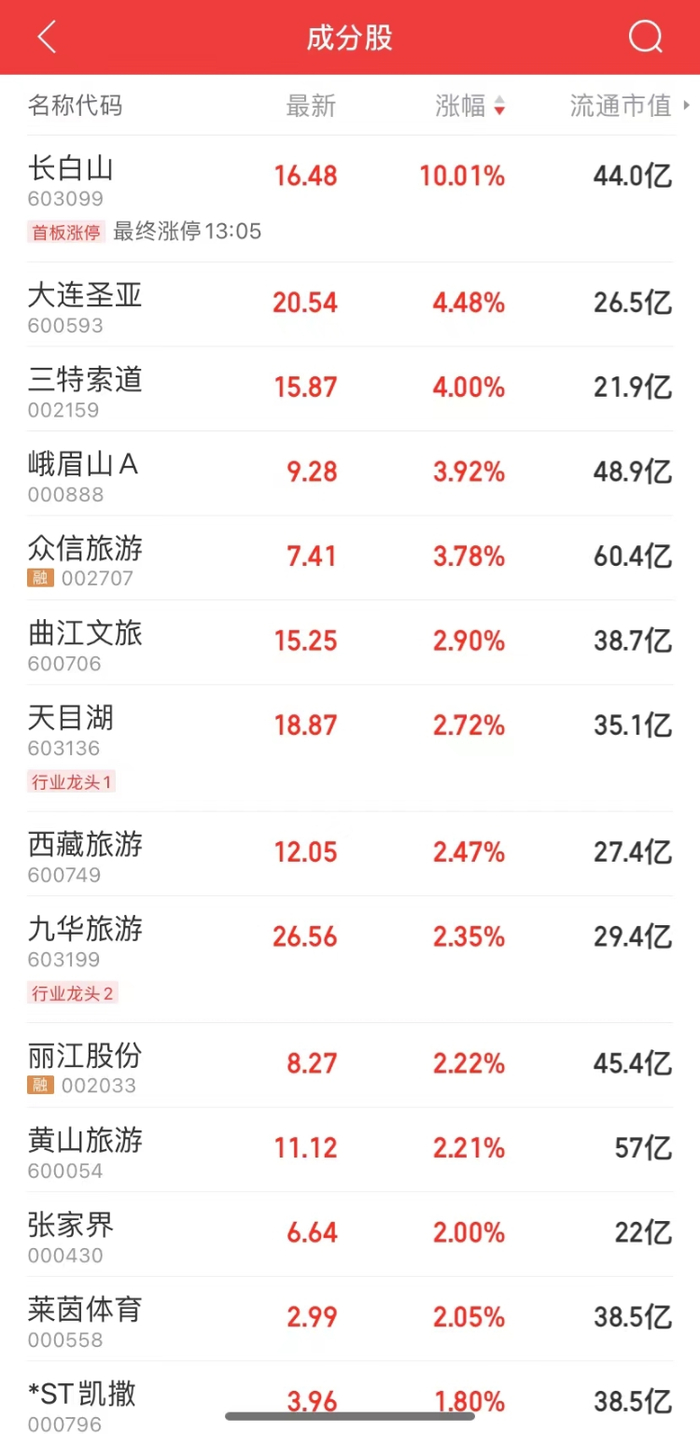700x1434 pixels.
Task: Sort the list by 涨幅
Action: point(470,106)
